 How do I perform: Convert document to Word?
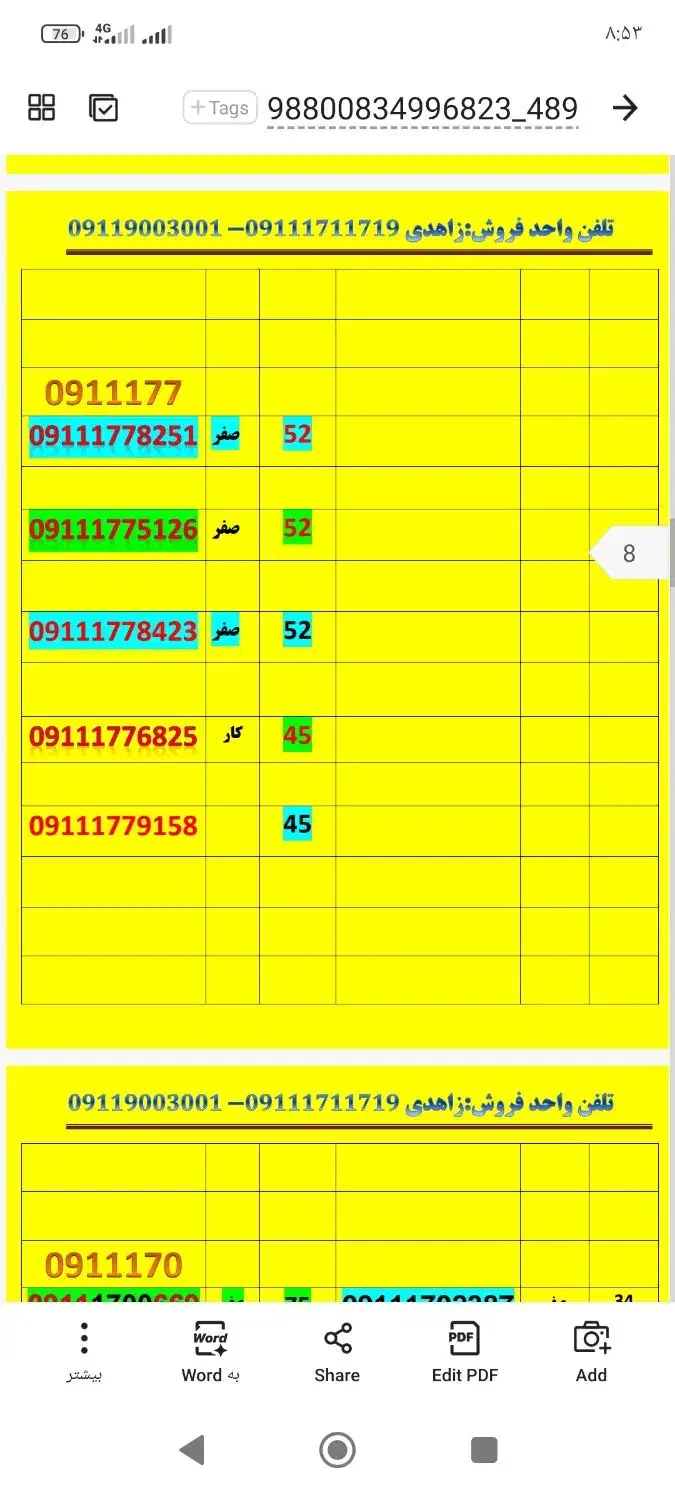click(x=210, y=1352)
